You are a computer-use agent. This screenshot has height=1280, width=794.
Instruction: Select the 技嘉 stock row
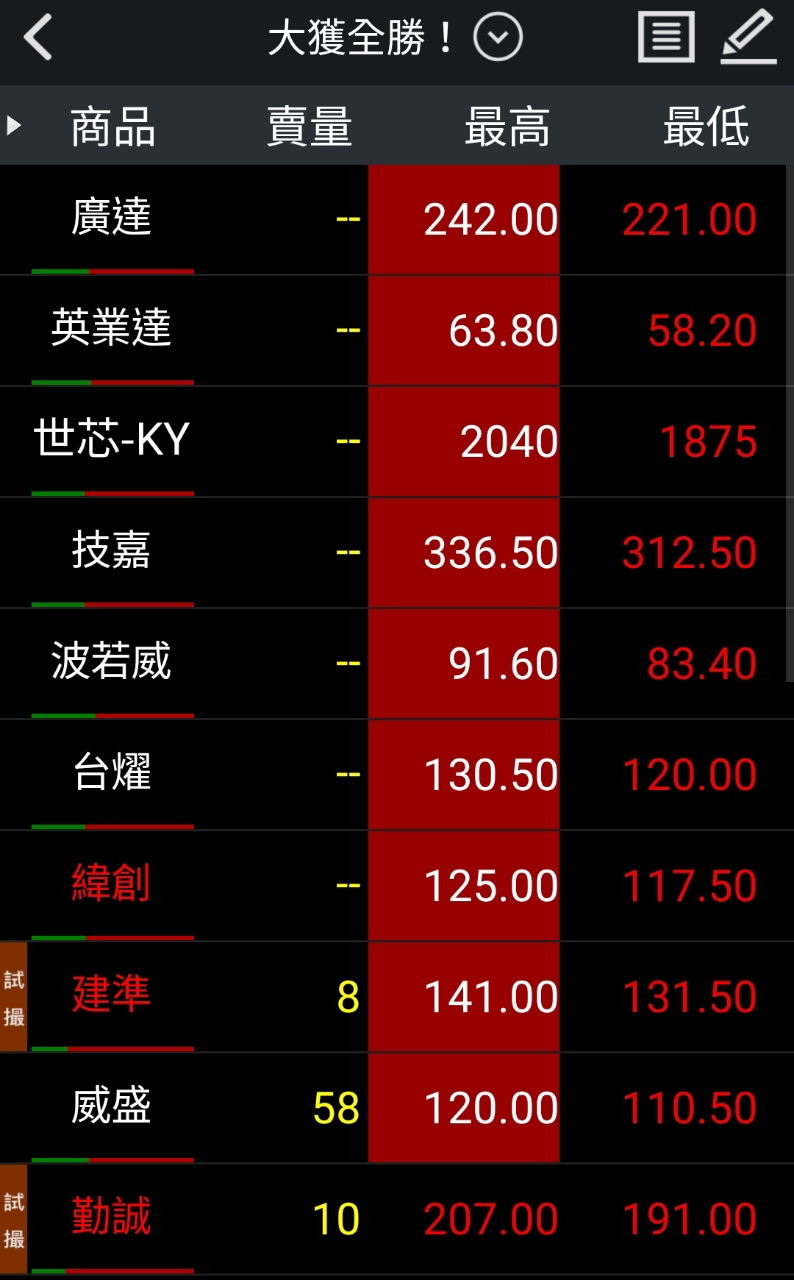pyautogui.click(x=397, y=553)
